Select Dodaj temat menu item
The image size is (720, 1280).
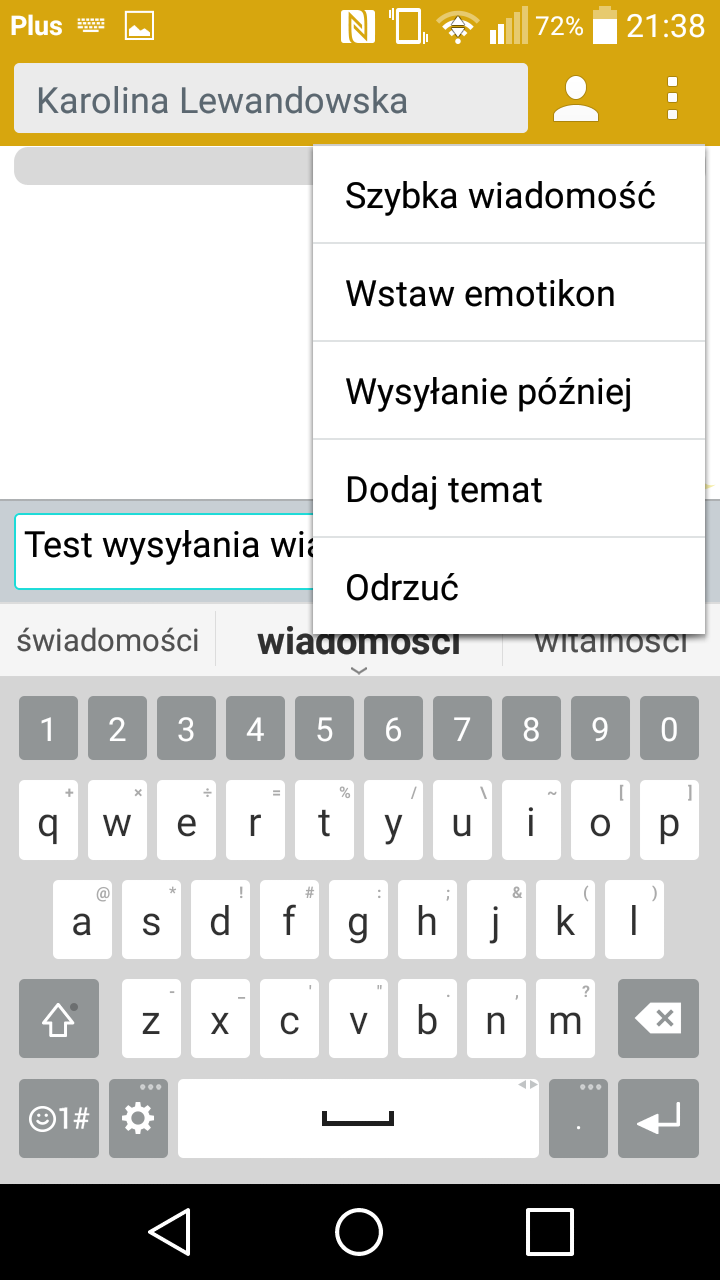[509, 489]
